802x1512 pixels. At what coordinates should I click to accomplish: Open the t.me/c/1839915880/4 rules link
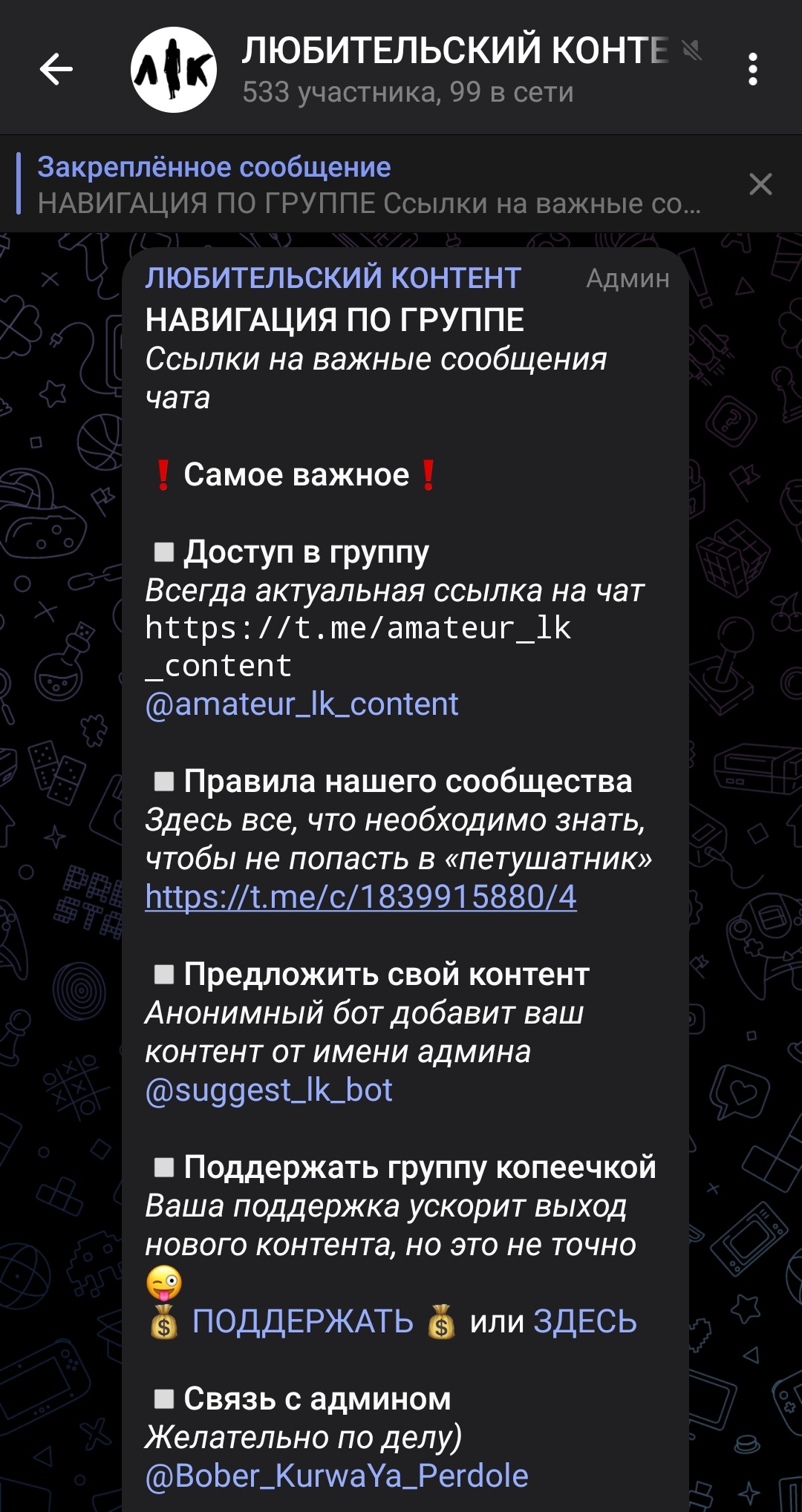[x=361, y=897]
